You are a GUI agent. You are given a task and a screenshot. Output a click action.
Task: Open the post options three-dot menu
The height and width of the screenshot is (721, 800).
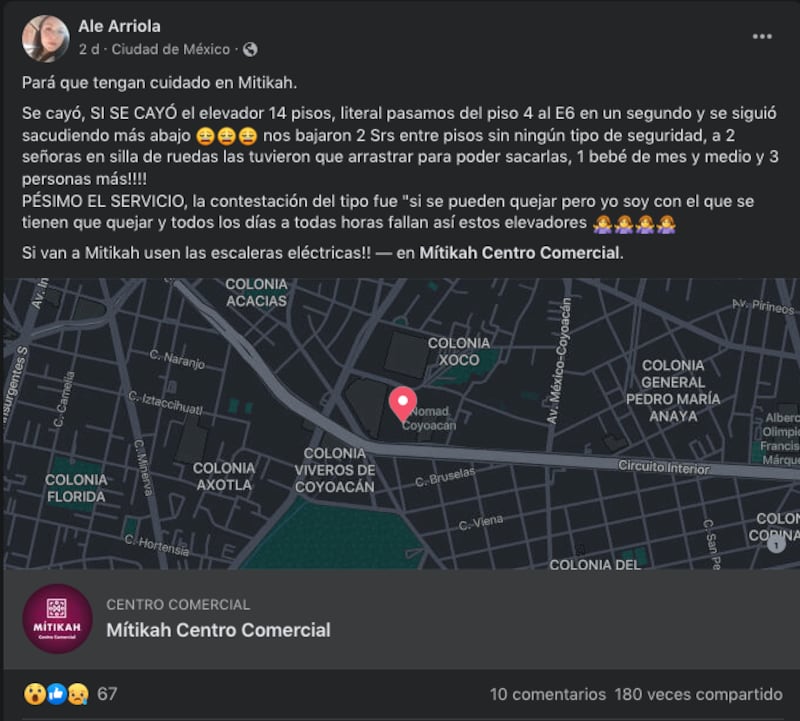pos(762,36)
